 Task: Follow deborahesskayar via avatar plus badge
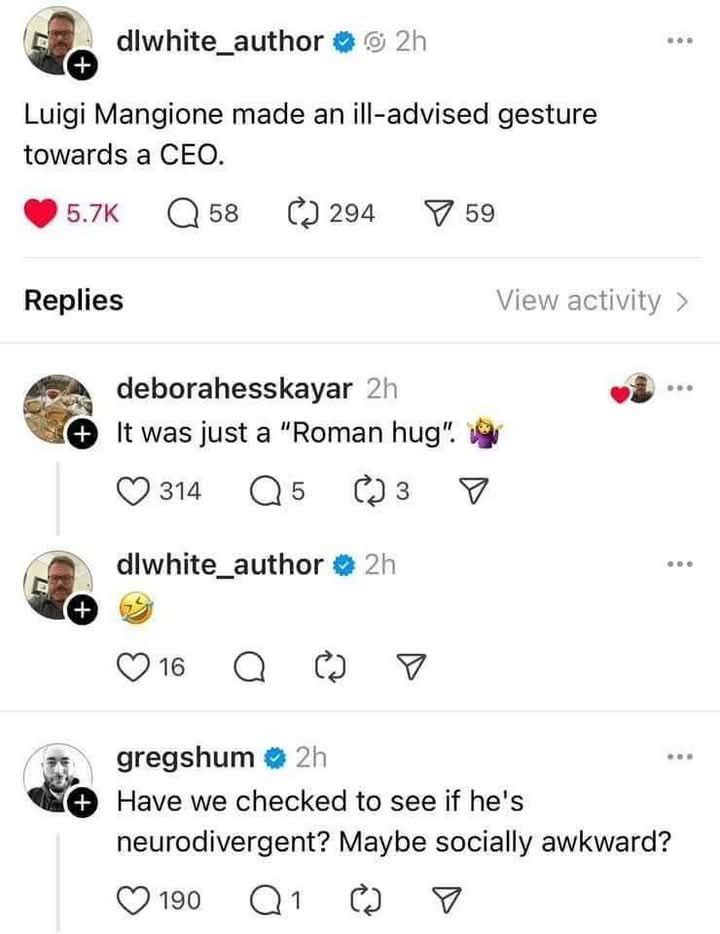[x=82, y=434]
